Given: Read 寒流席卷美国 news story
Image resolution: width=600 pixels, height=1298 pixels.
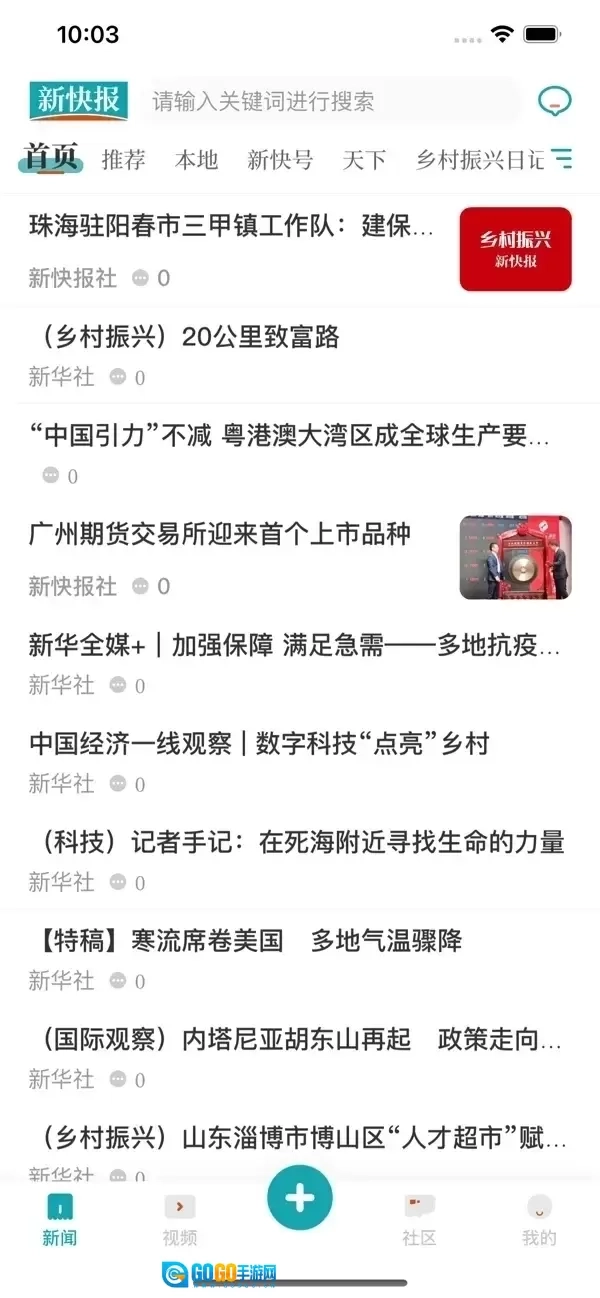Looking at the screenshot, I should pyautogui.click(x=246, y=941).
